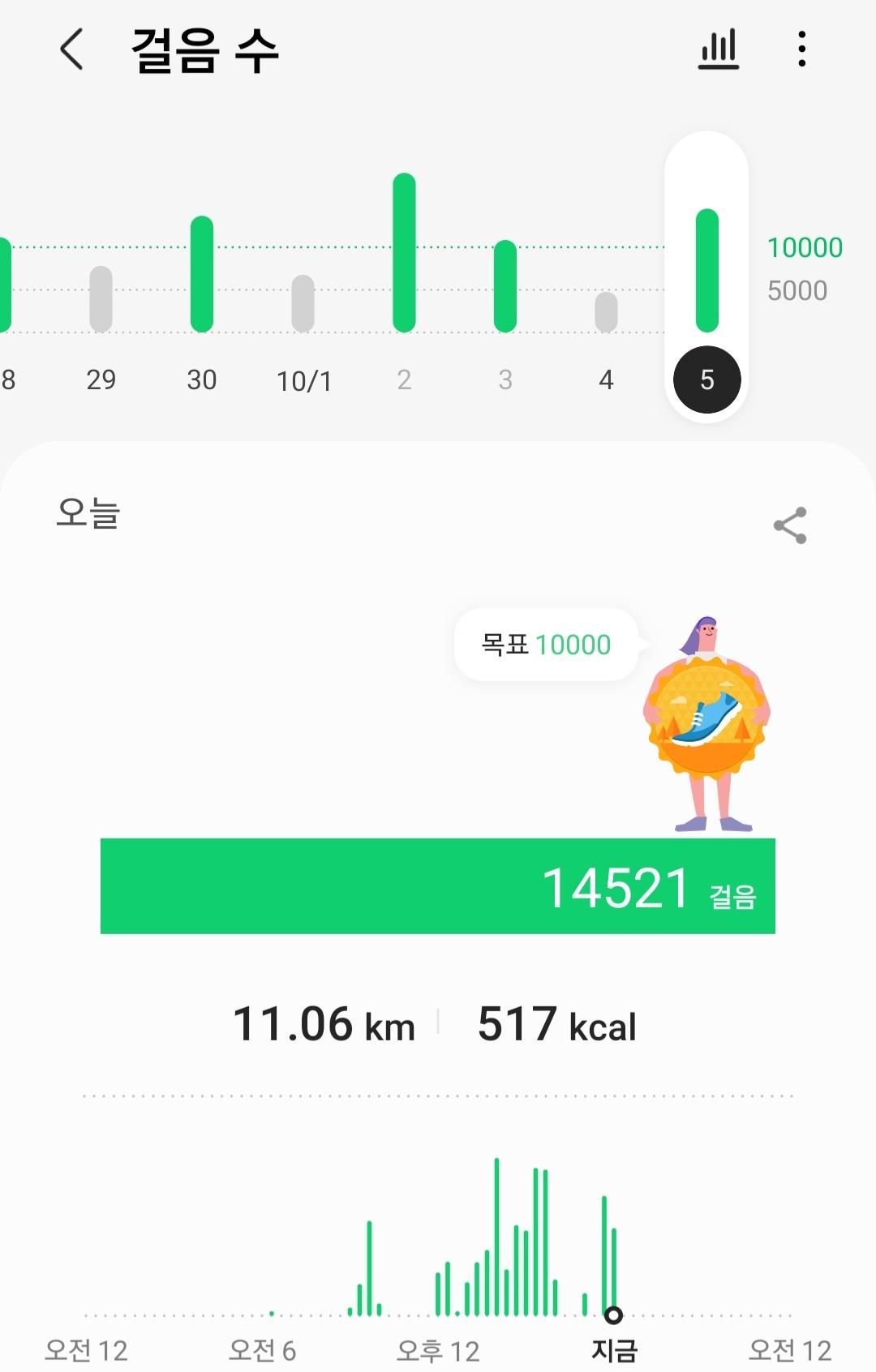Image resolution: width=876 pixels, height=1372 pixels.
Task: Select today's bar for day 5
Action: coord(707,271)
